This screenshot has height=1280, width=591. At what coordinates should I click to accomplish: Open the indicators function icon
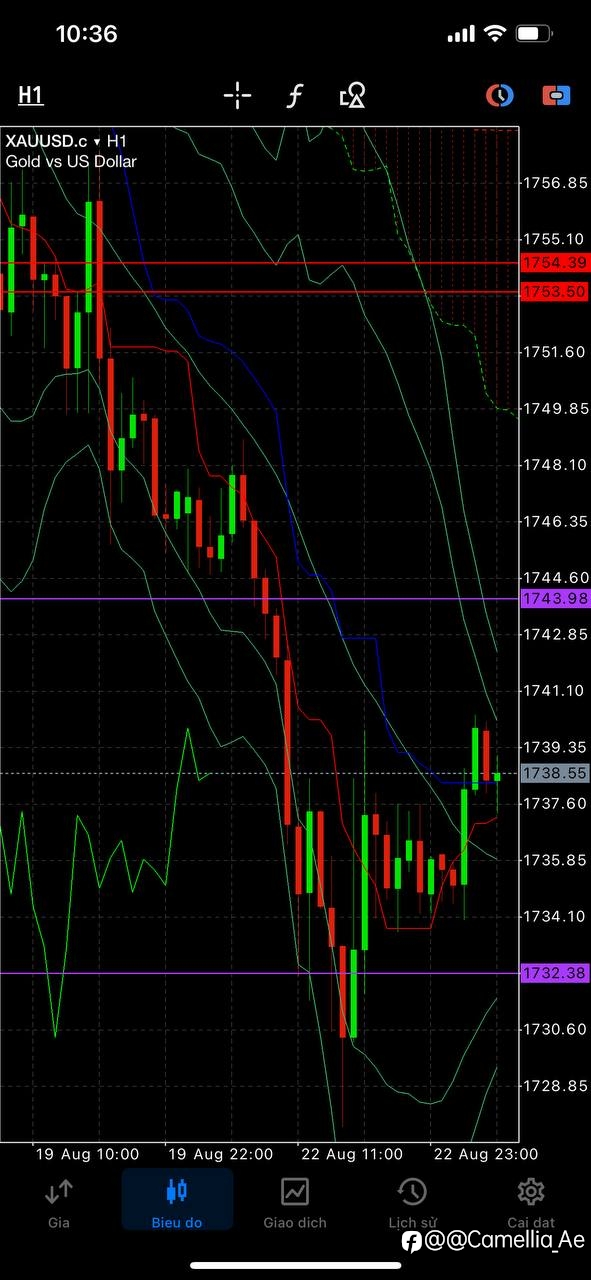295,95
